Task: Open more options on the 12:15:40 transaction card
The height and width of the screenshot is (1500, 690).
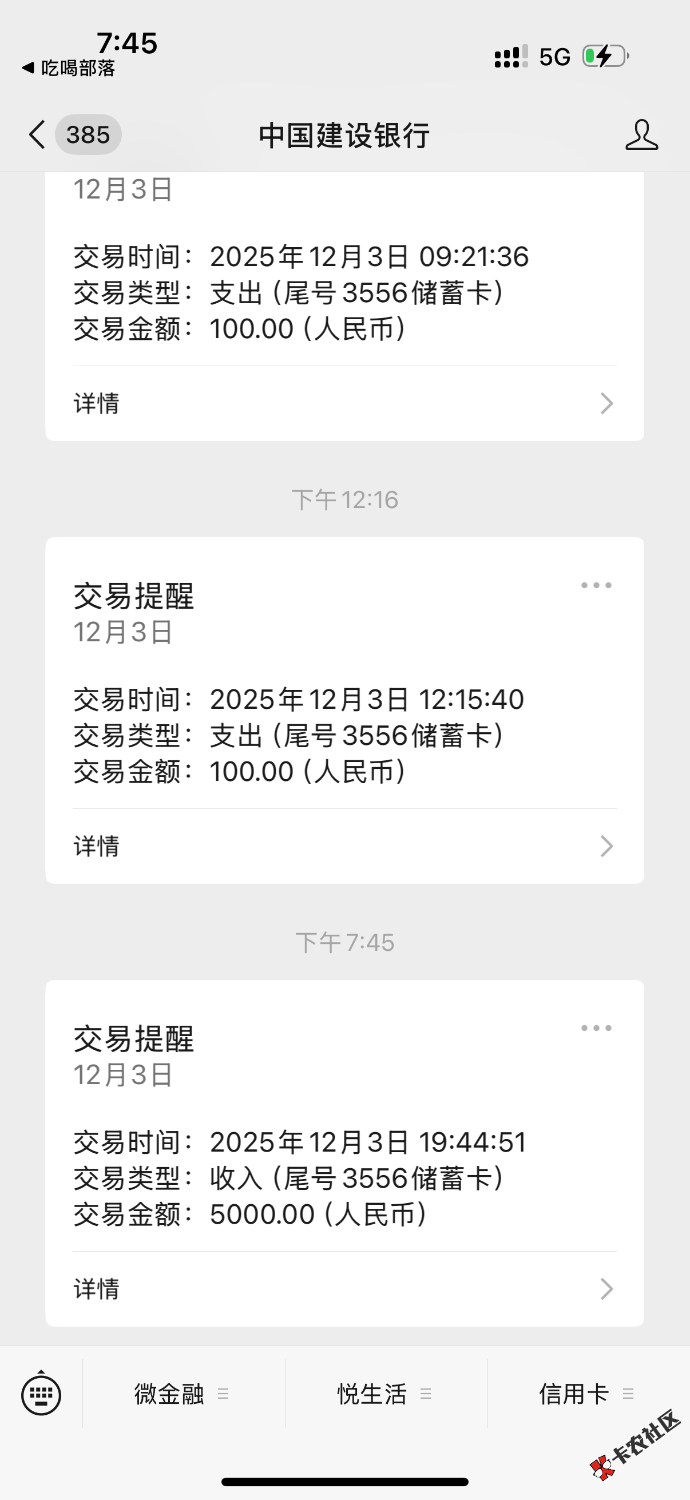Action: 596,586
